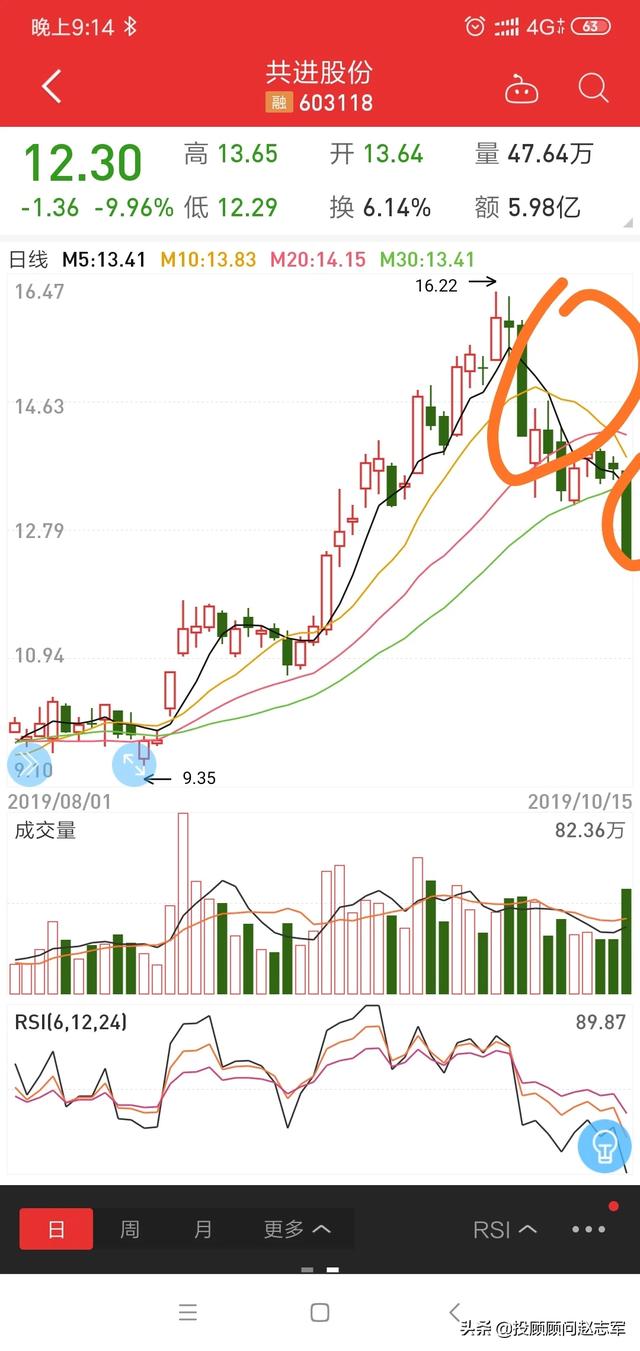Go back using the top-left arrow
The width and height of the screenshot is (640, 1351).
[x=52, y=87]
